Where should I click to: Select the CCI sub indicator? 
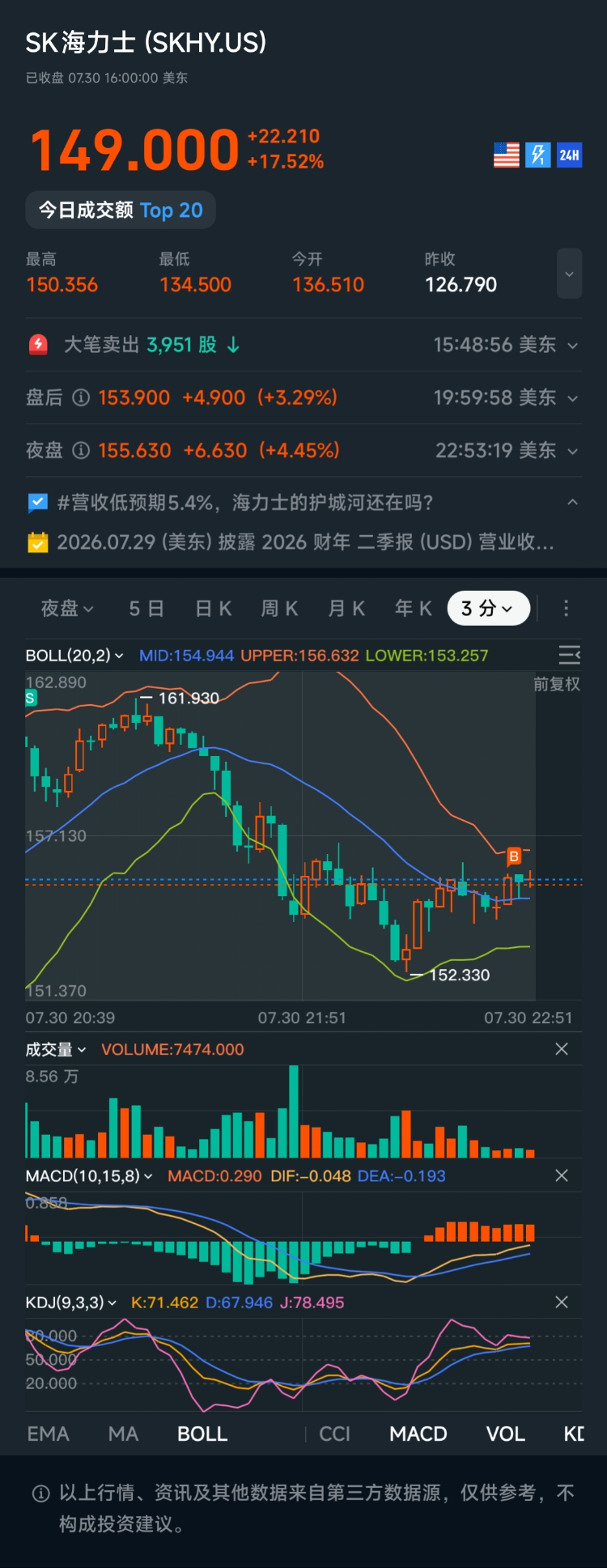tap(335, 1434)
